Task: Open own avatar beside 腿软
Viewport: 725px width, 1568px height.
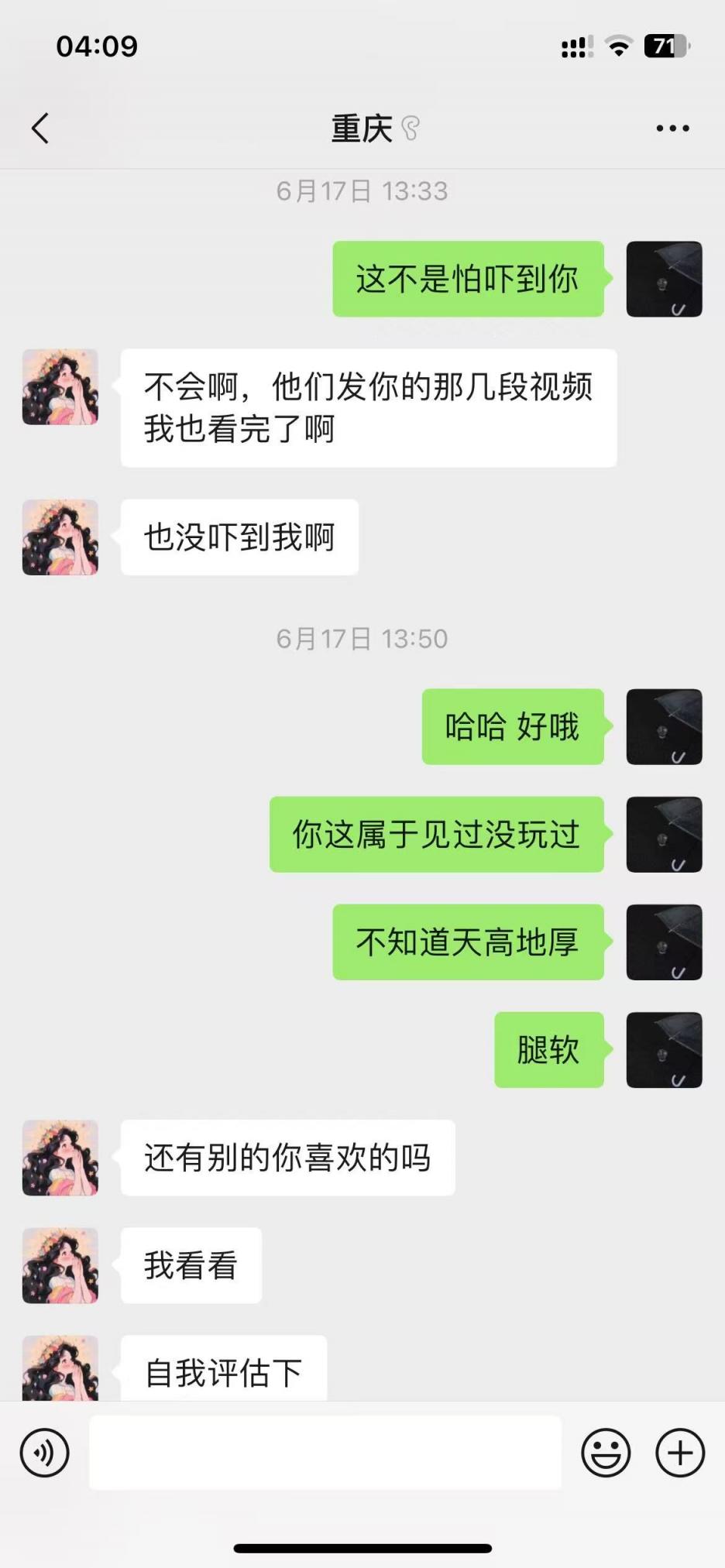Action: [664, 1050]
